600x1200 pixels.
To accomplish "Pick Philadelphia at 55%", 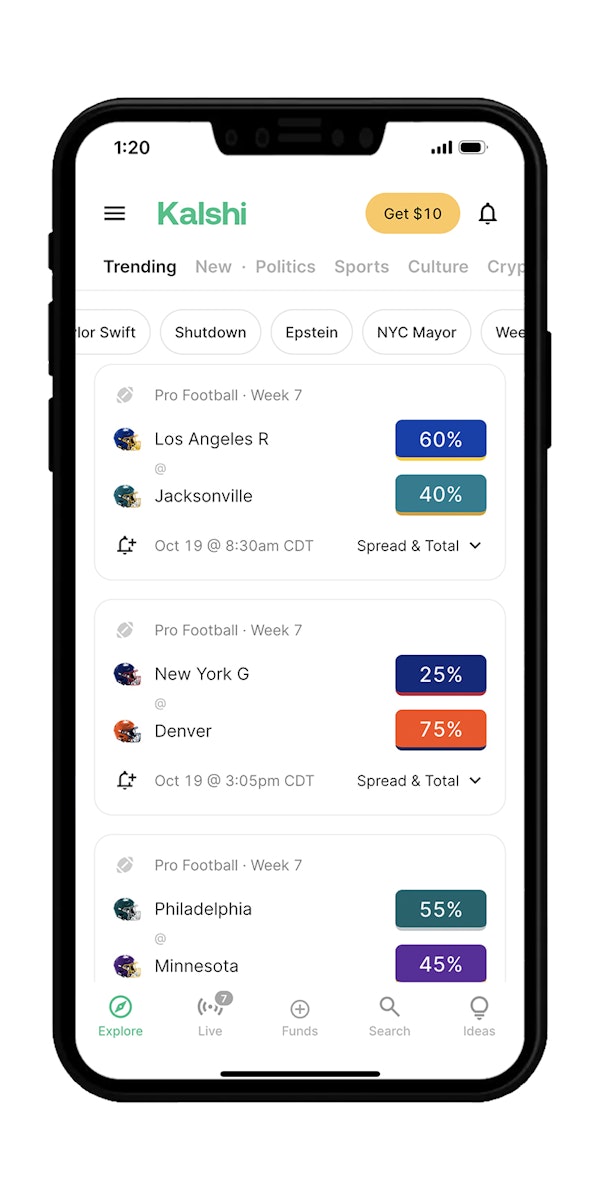I will pyautogui.click(x=440, y=909).
